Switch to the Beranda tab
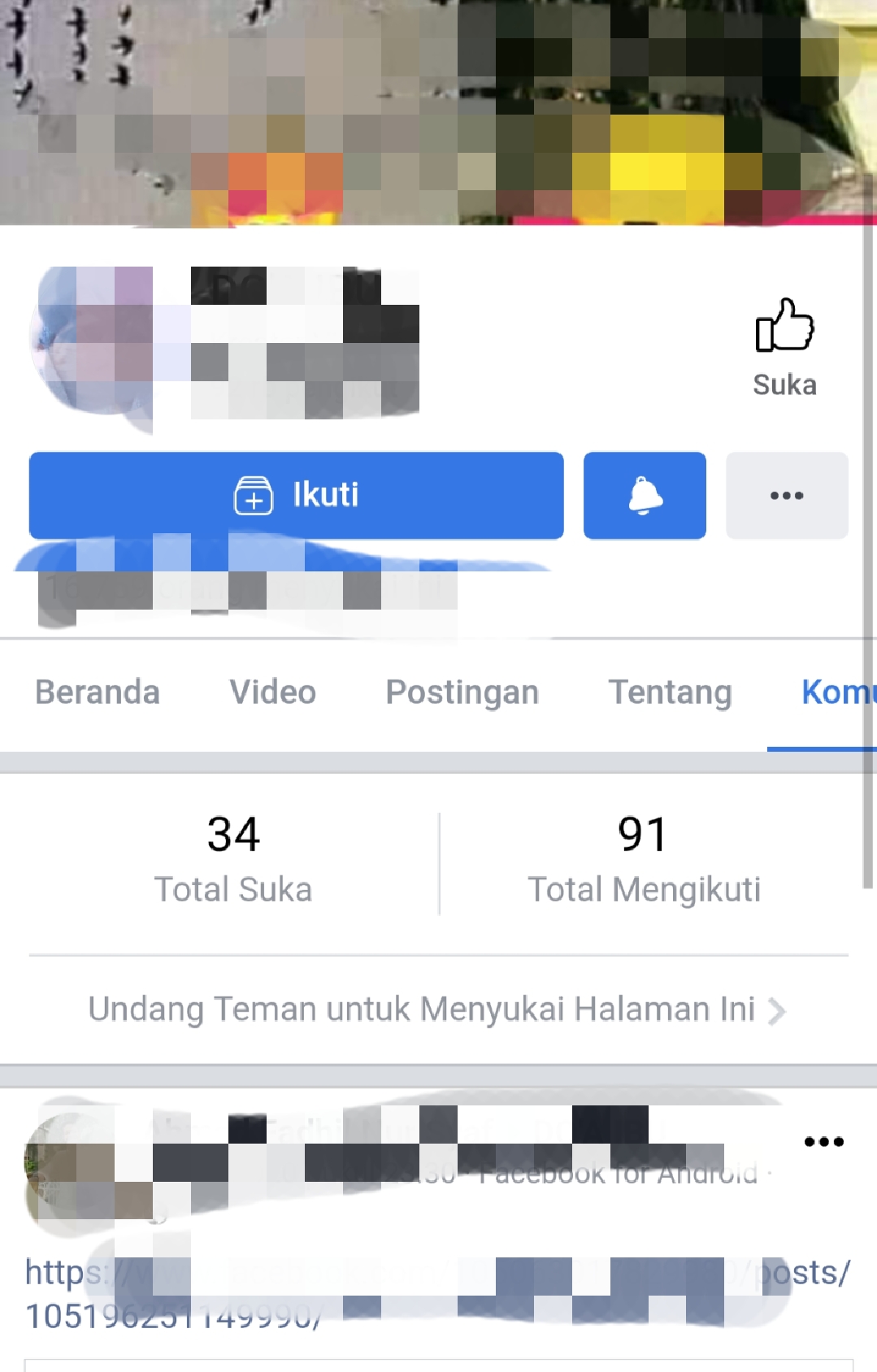Screen dimensions: 877x1372 (98, 693)
